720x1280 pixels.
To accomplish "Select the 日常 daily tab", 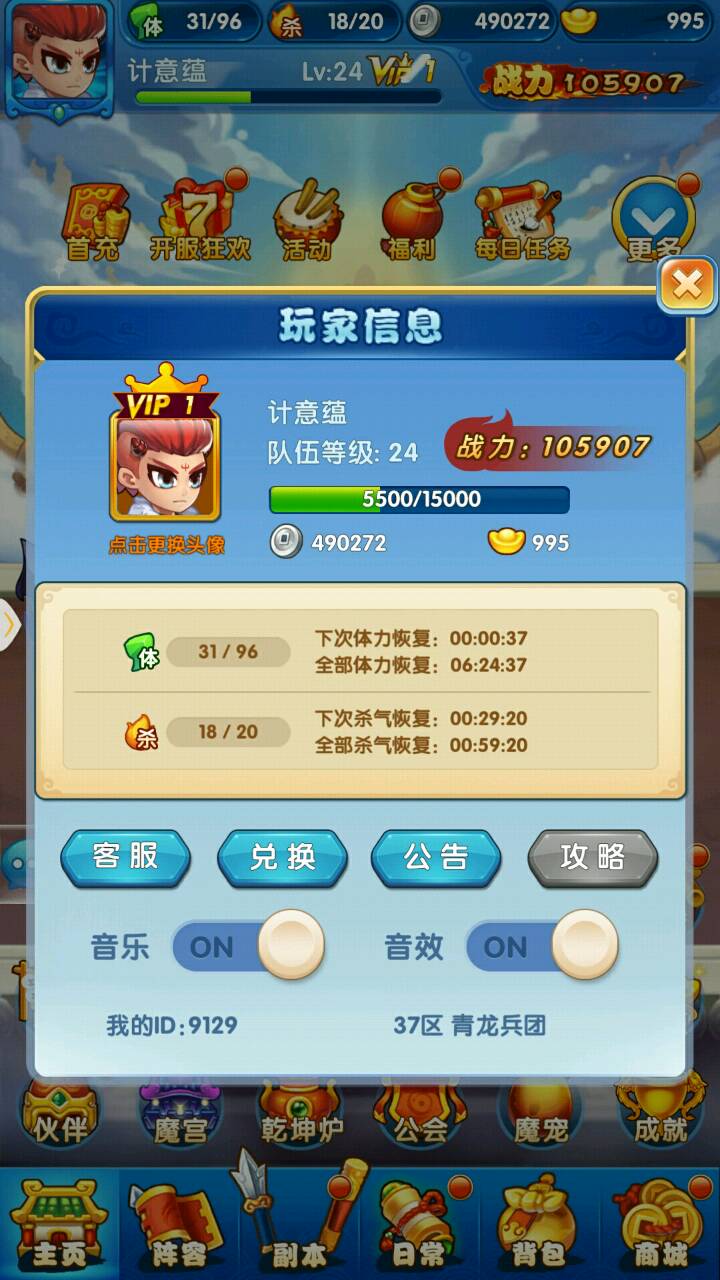I will click(x=419, y=1224).
